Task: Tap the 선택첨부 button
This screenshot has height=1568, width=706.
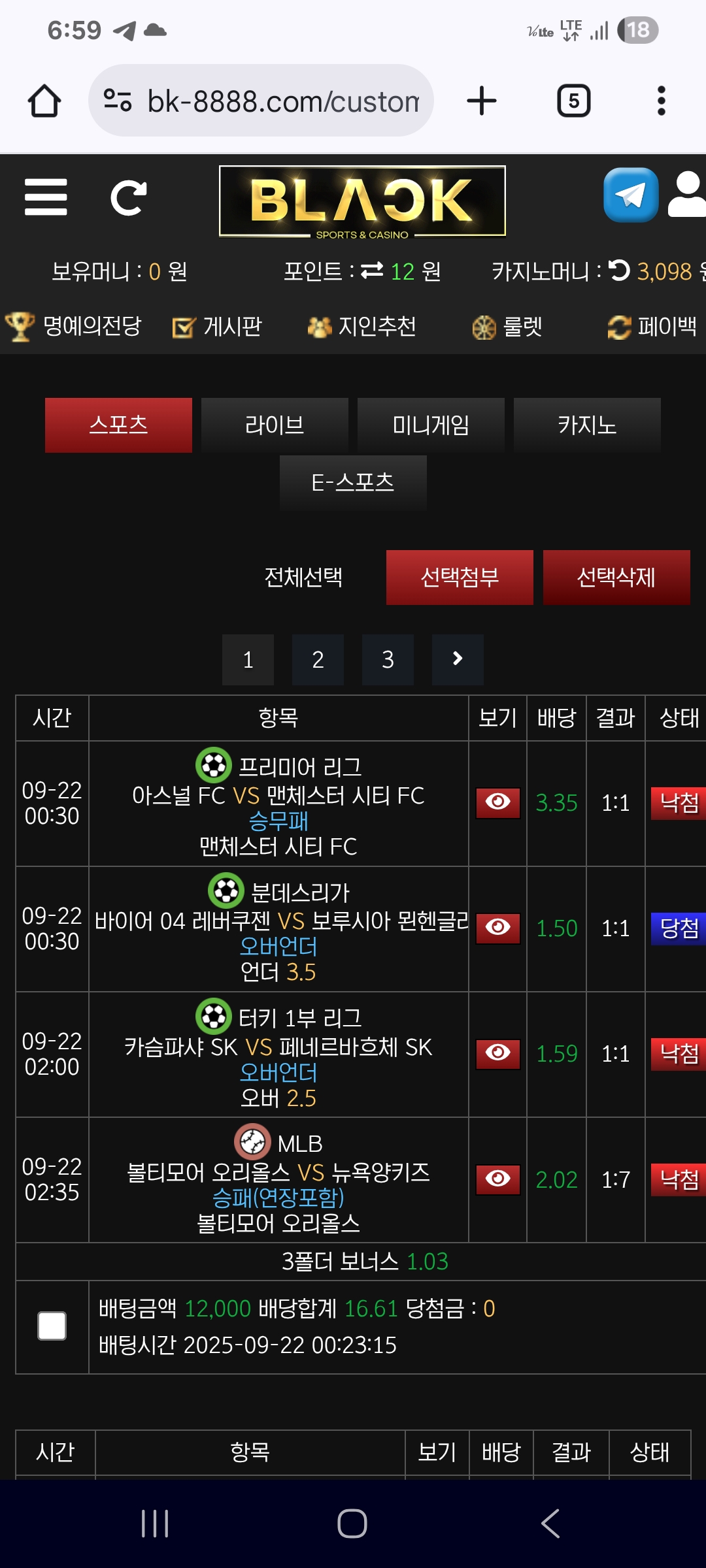Action: tap(460, 578)
